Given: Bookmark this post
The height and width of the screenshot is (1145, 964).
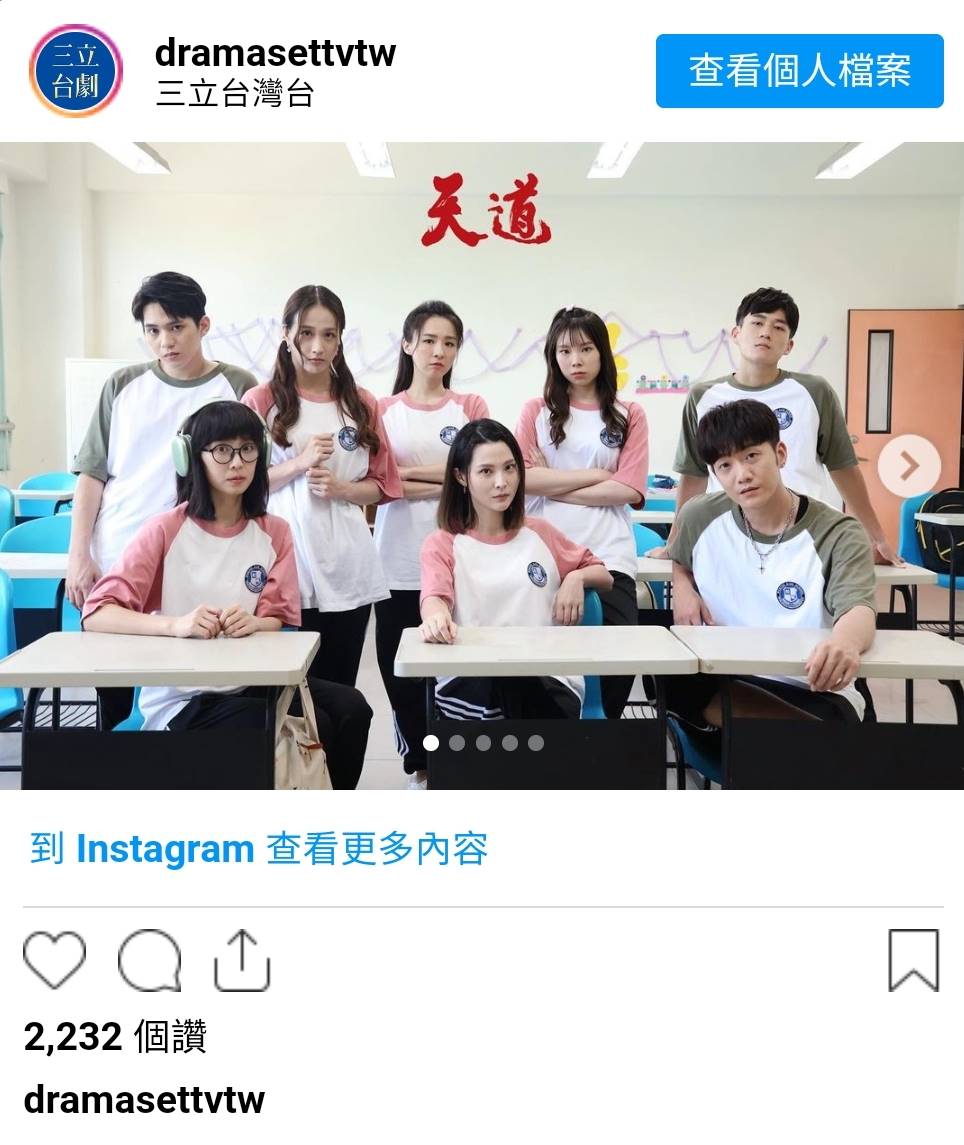Looking at the screenshot, I should point(913,960).
